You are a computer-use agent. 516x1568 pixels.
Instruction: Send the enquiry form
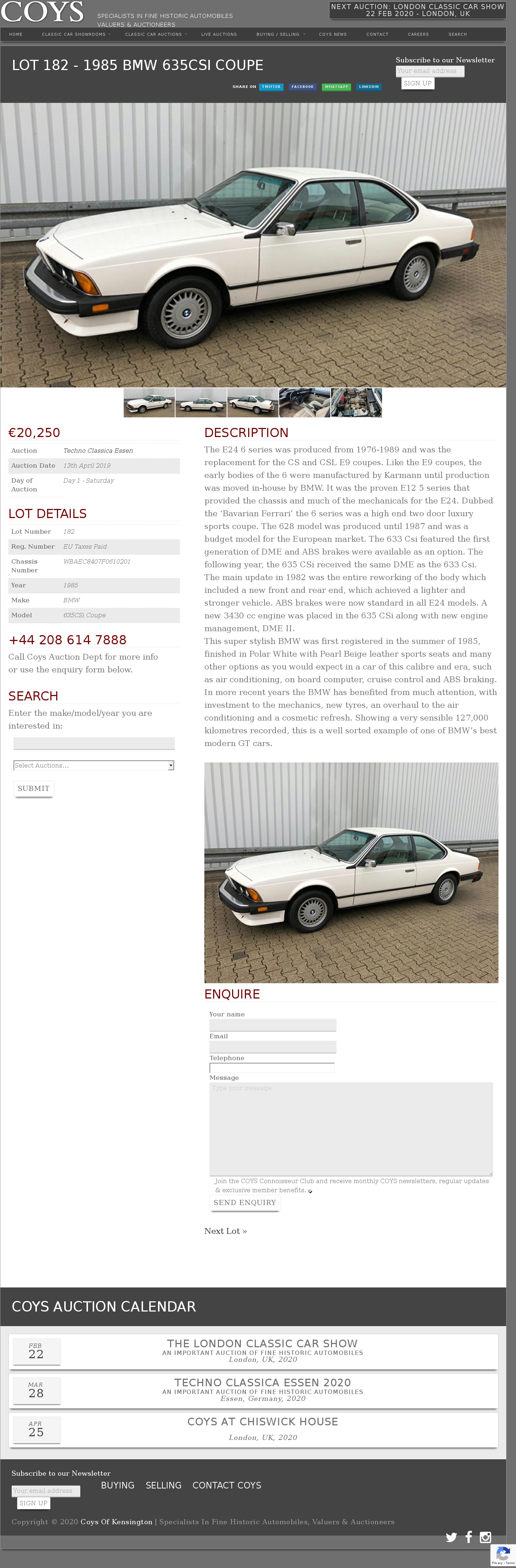coord(244,1202)
